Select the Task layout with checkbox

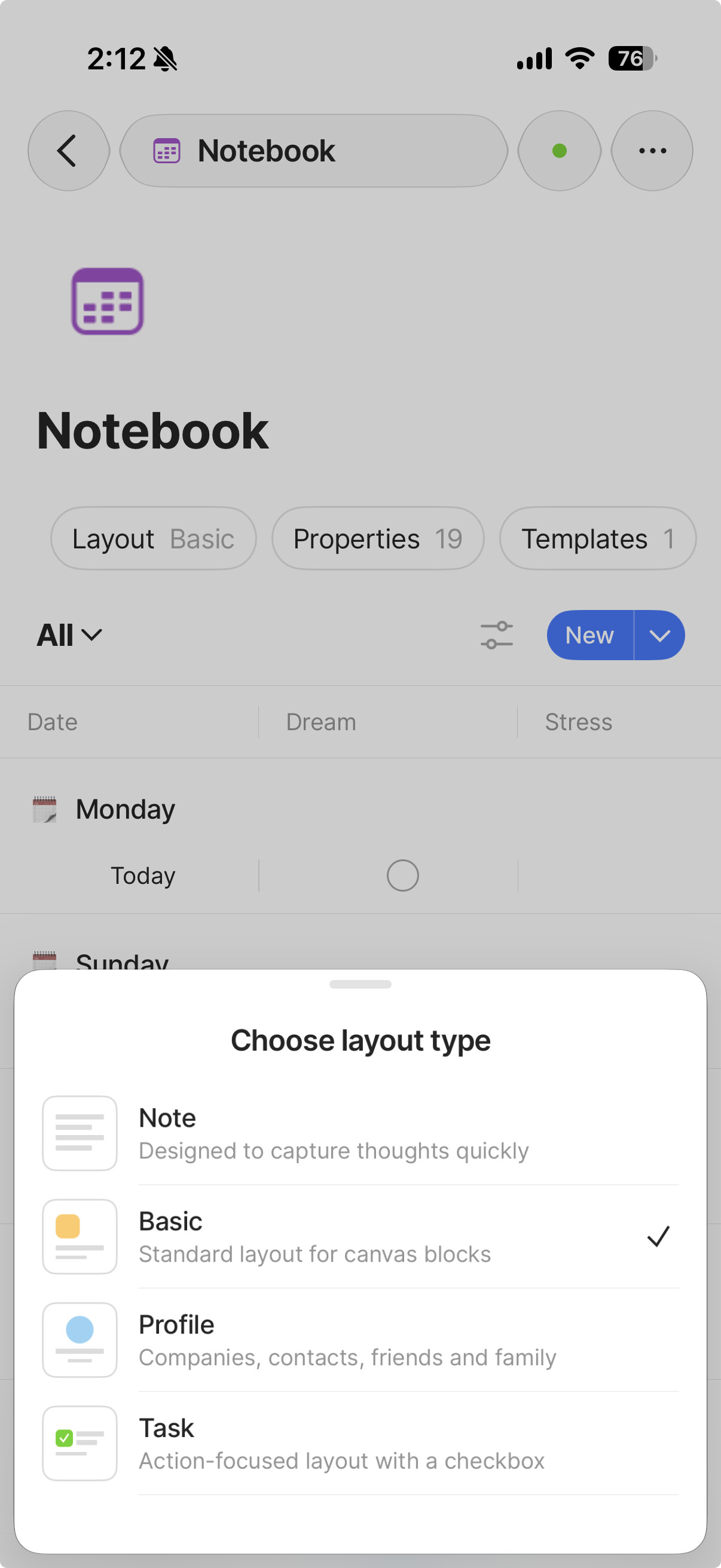360,1443
